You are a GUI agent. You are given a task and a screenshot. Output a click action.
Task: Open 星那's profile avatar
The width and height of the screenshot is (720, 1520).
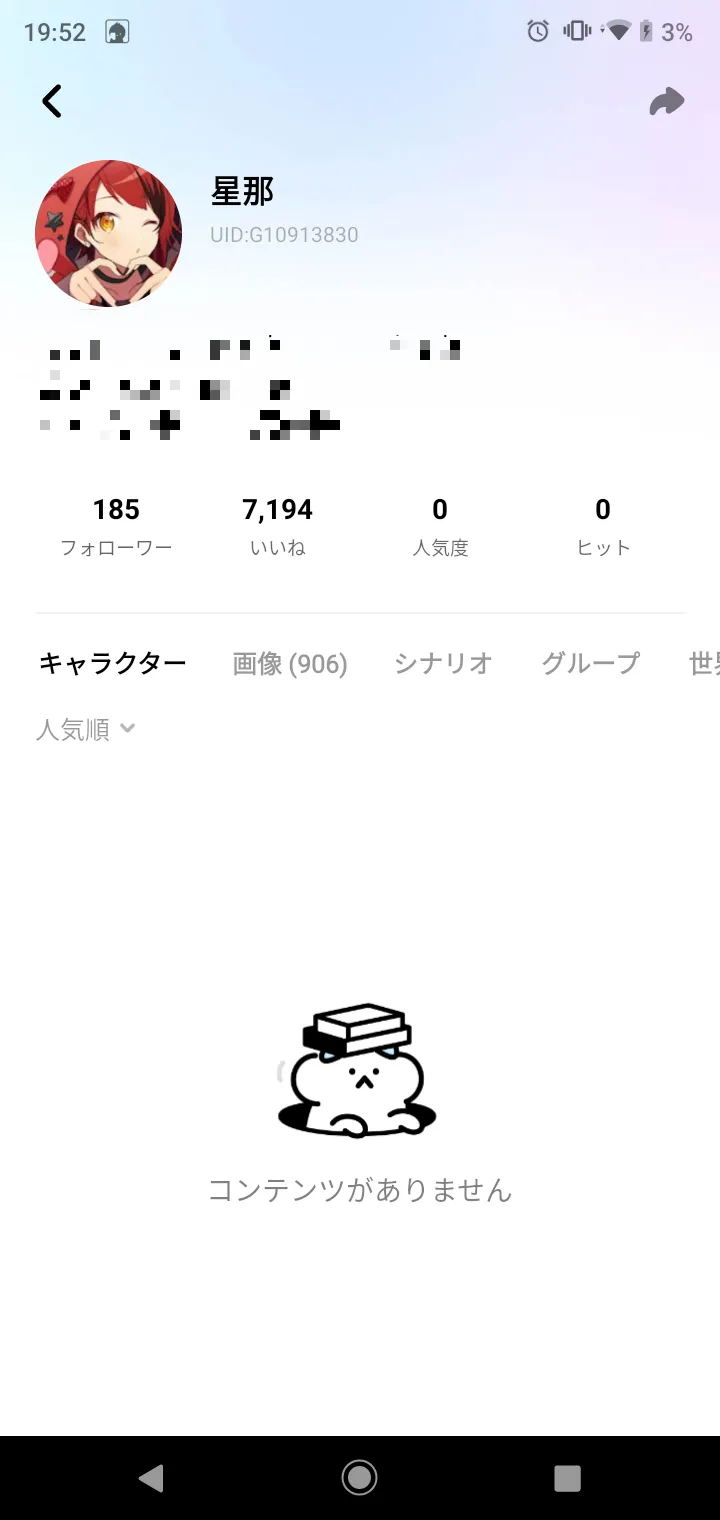[x=108, y=233]
